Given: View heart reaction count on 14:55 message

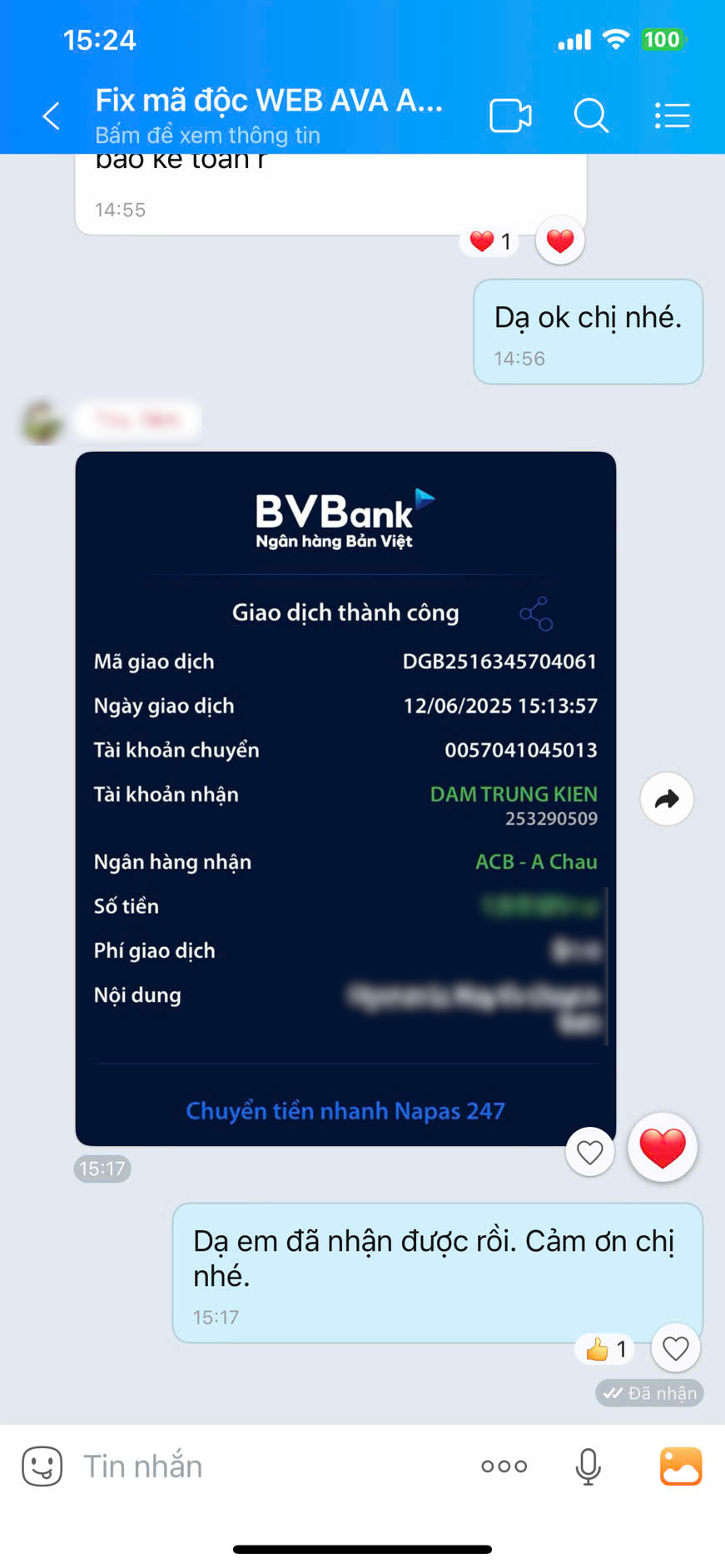Looking at the screenshot, I should tap(490, 241).
